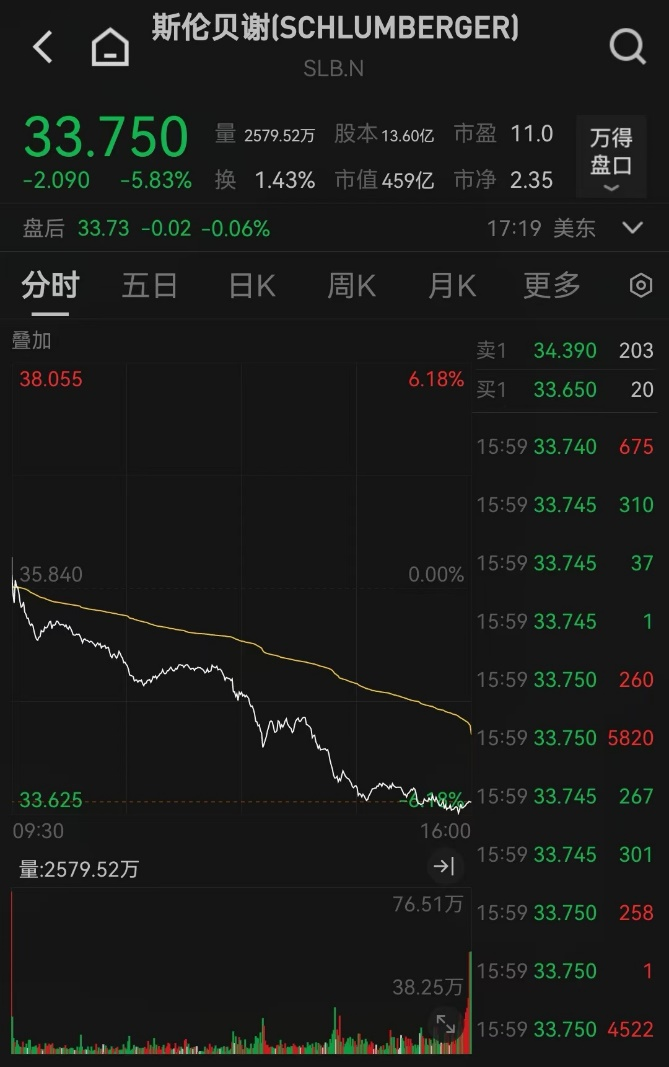This screenshot has width=669, height=1067.
Task: Tap 叠加 to overlay a comparison
Action: [31, 340]
